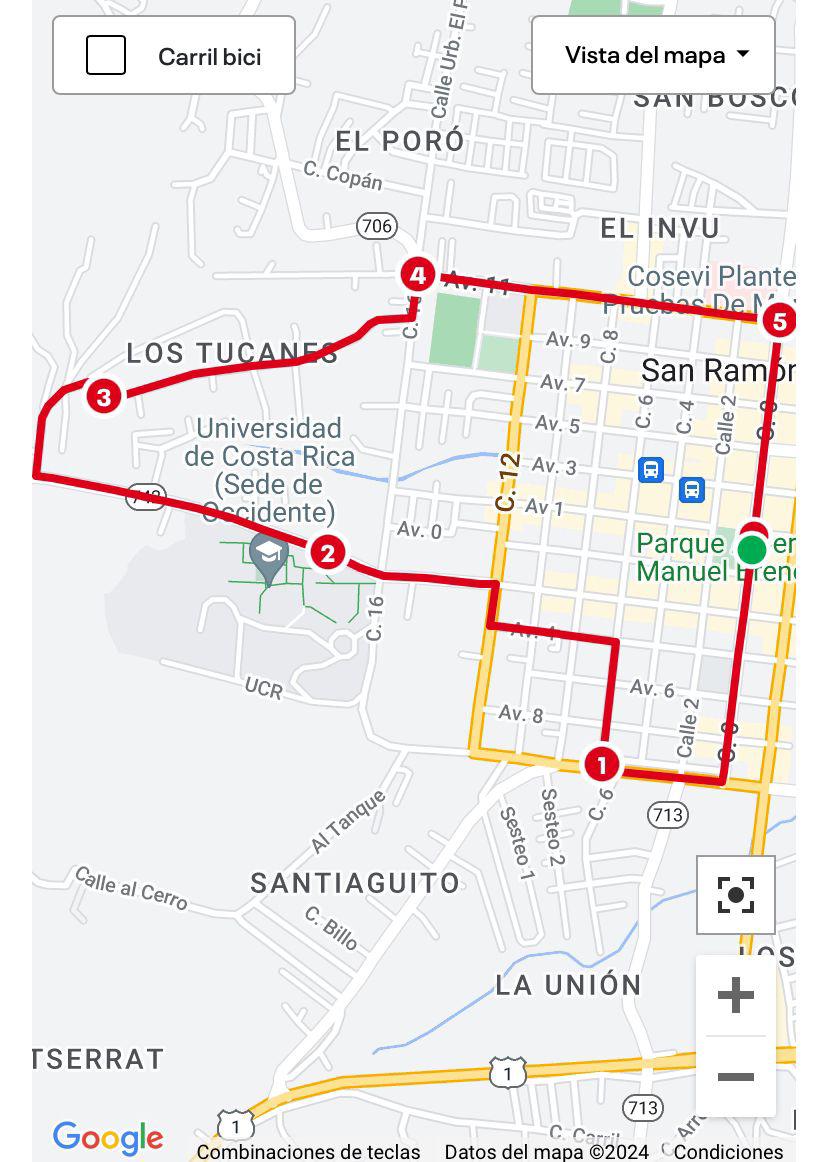Zoom out with the minus button
This screenshot has height=1162, width=828.
click(x=735, y=1076)
